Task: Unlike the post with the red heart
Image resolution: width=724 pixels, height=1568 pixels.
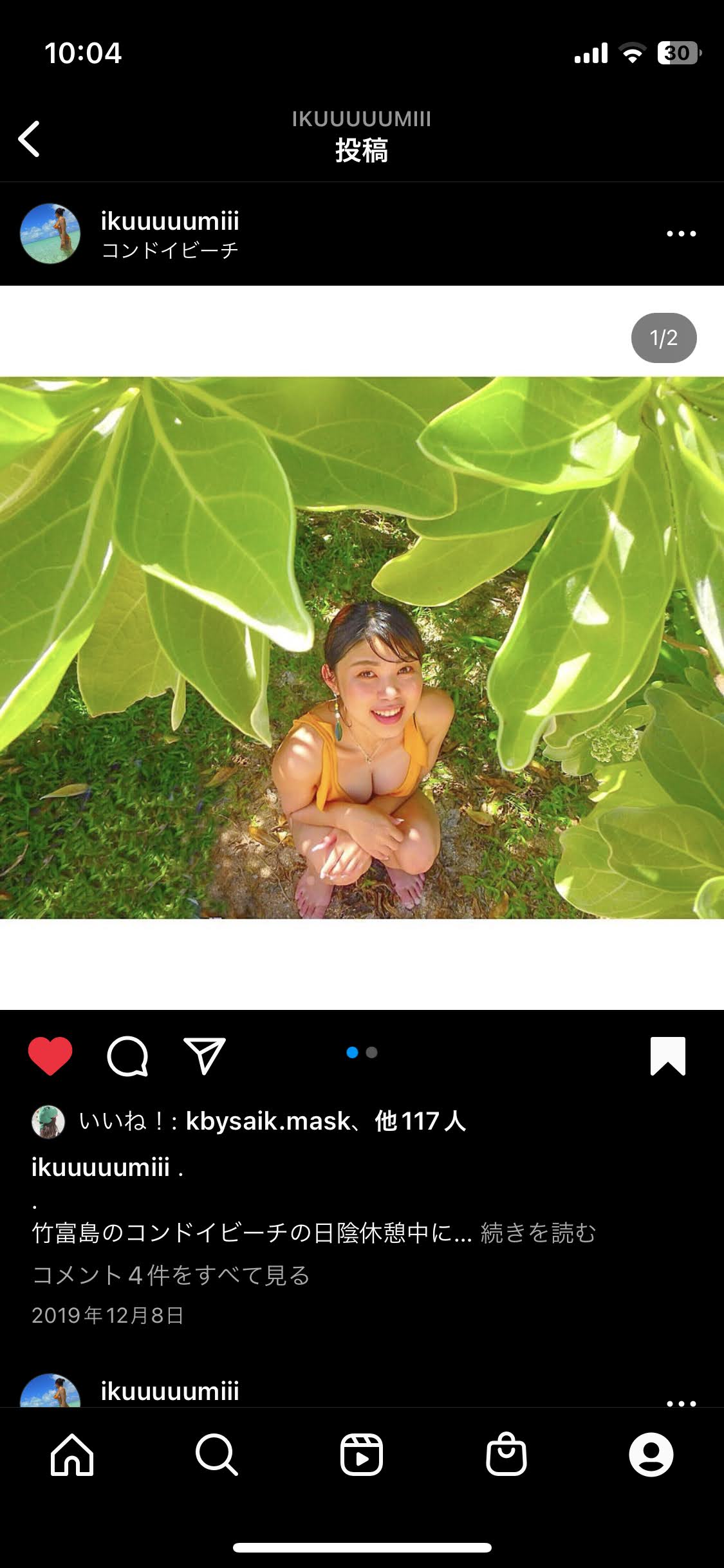Action: tap(50, 1056)
